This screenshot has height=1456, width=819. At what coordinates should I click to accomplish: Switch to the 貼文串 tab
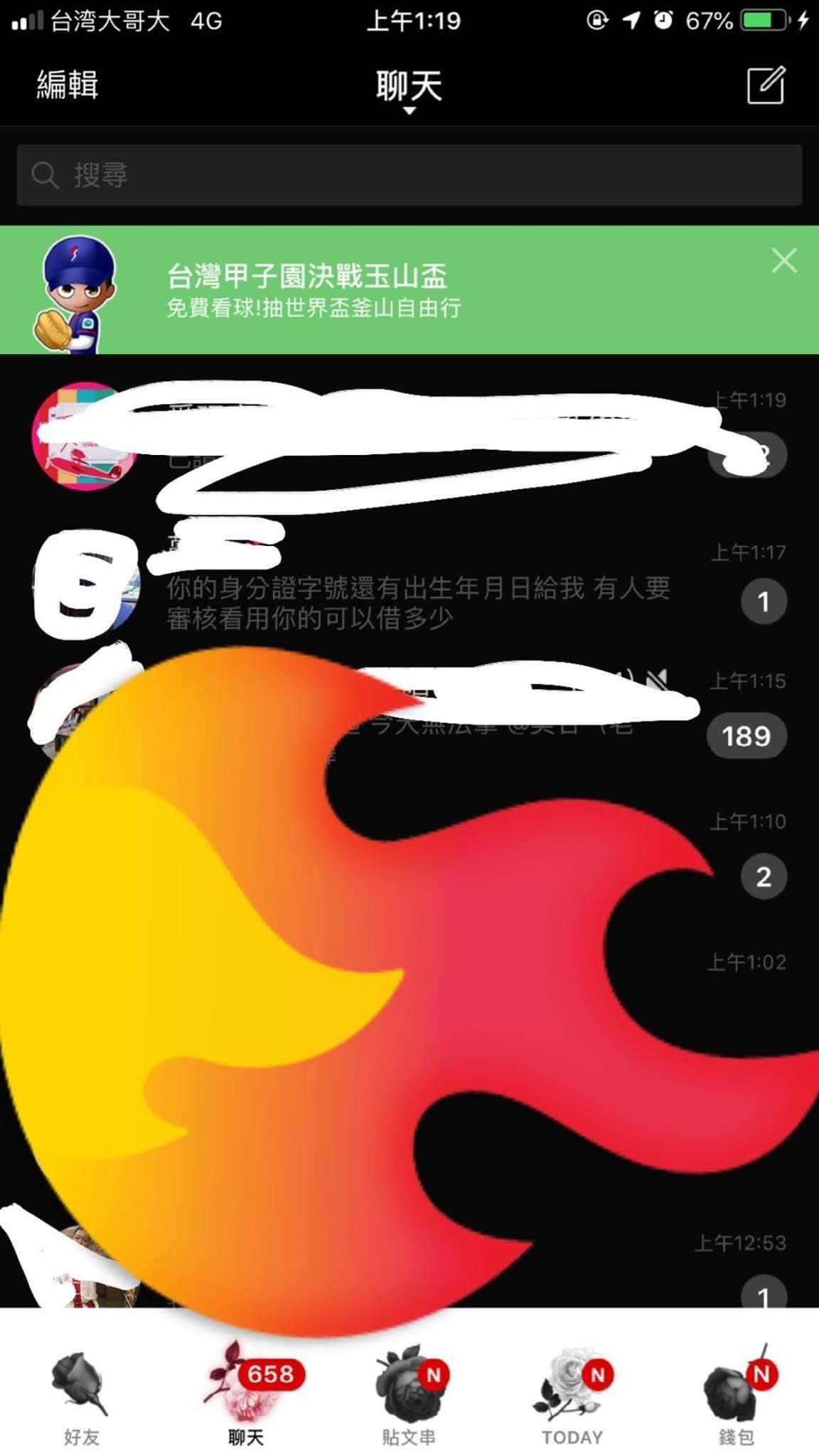pos(409,1398)
